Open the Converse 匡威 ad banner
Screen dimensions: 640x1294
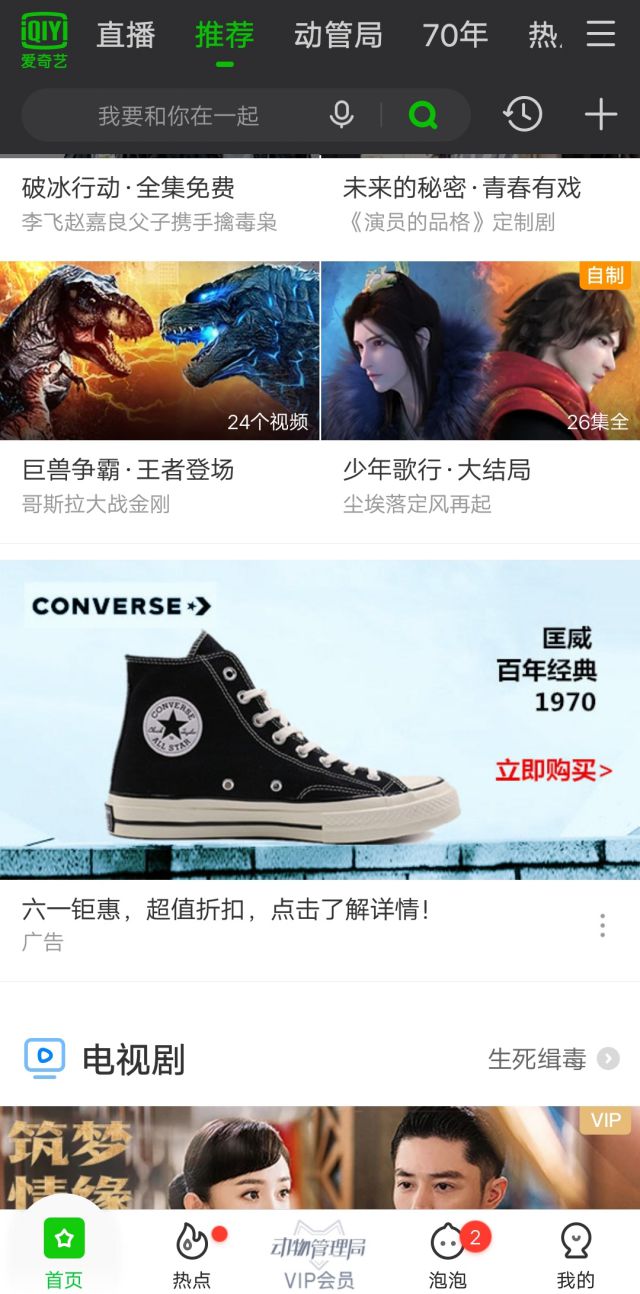[x=320, y=719]
